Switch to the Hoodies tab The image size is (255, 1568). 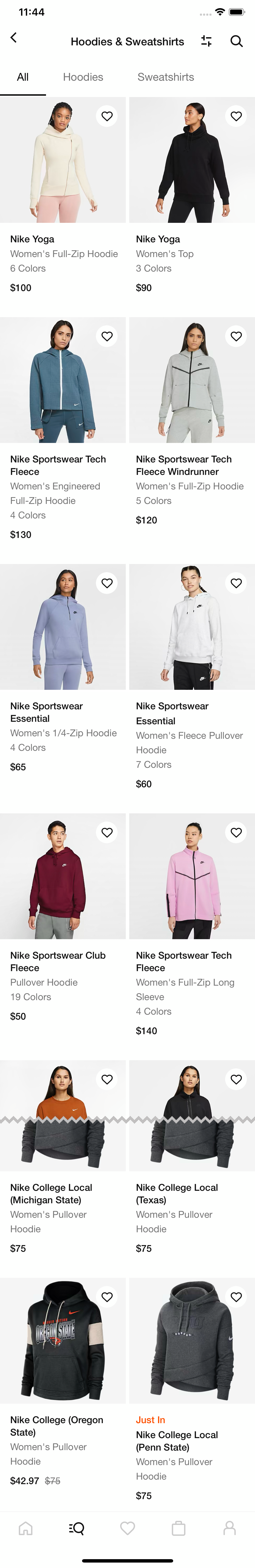(x=83, y=77)
